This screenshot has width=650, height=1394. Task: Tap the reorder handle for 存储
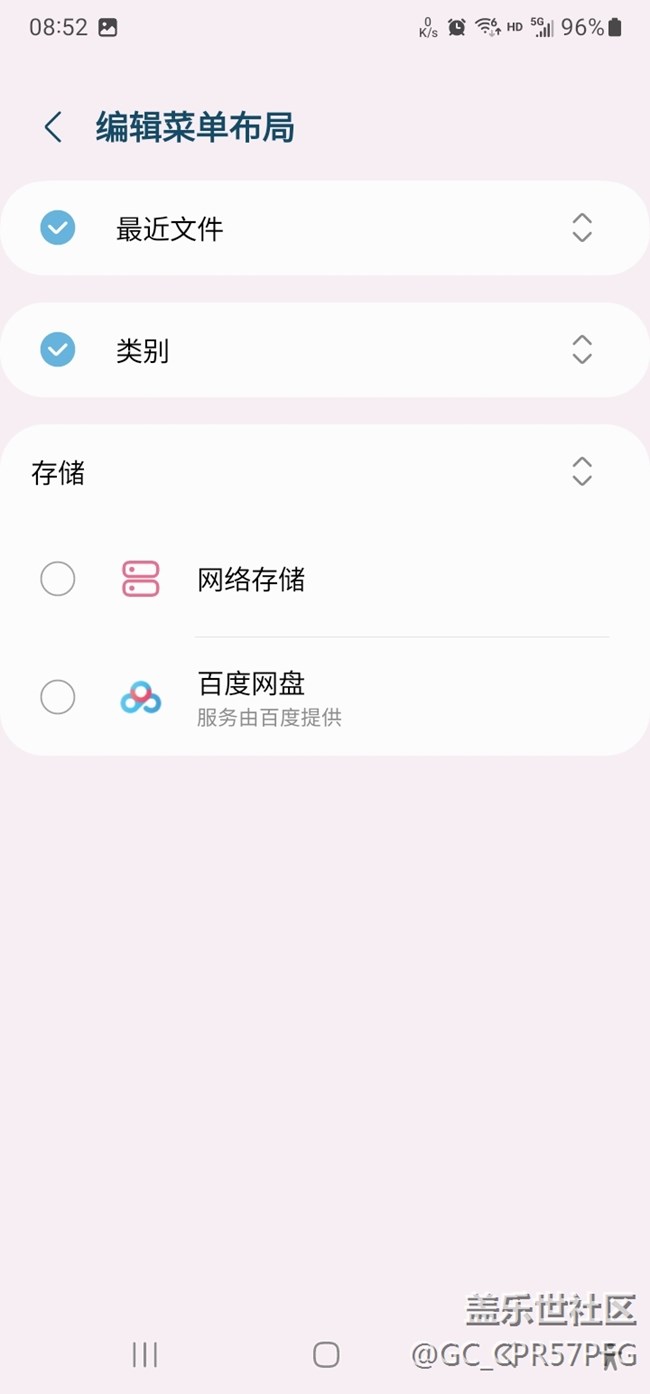[582, 471]
